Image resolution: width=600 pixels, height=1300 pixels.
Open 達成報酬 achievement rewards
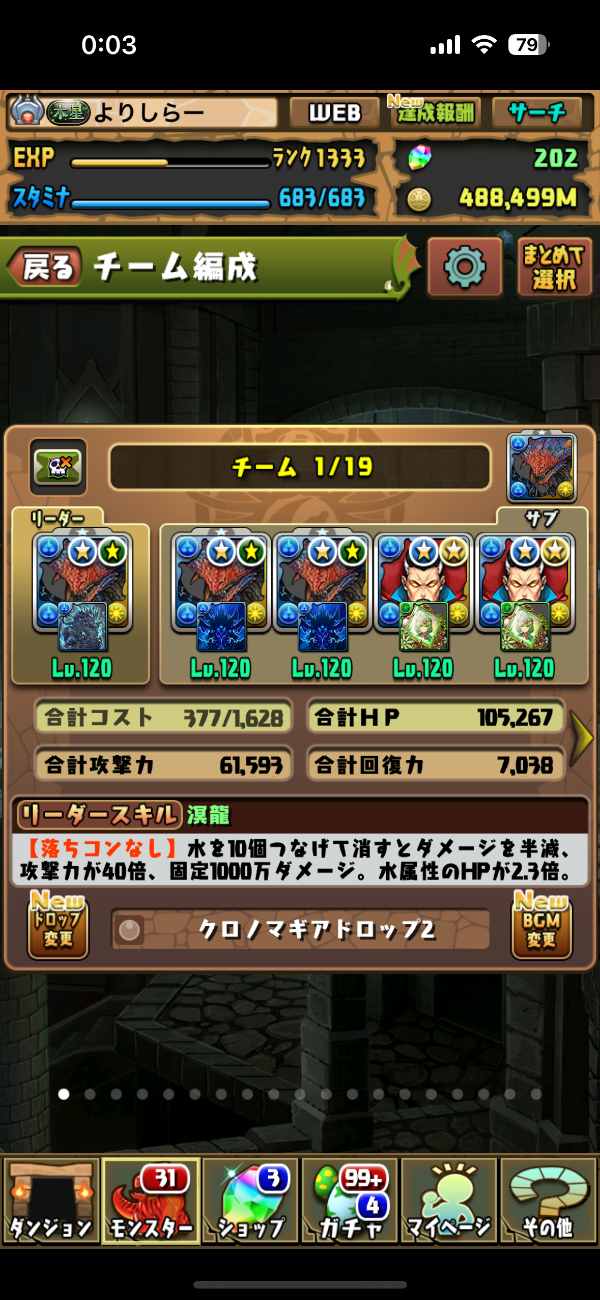435,112
